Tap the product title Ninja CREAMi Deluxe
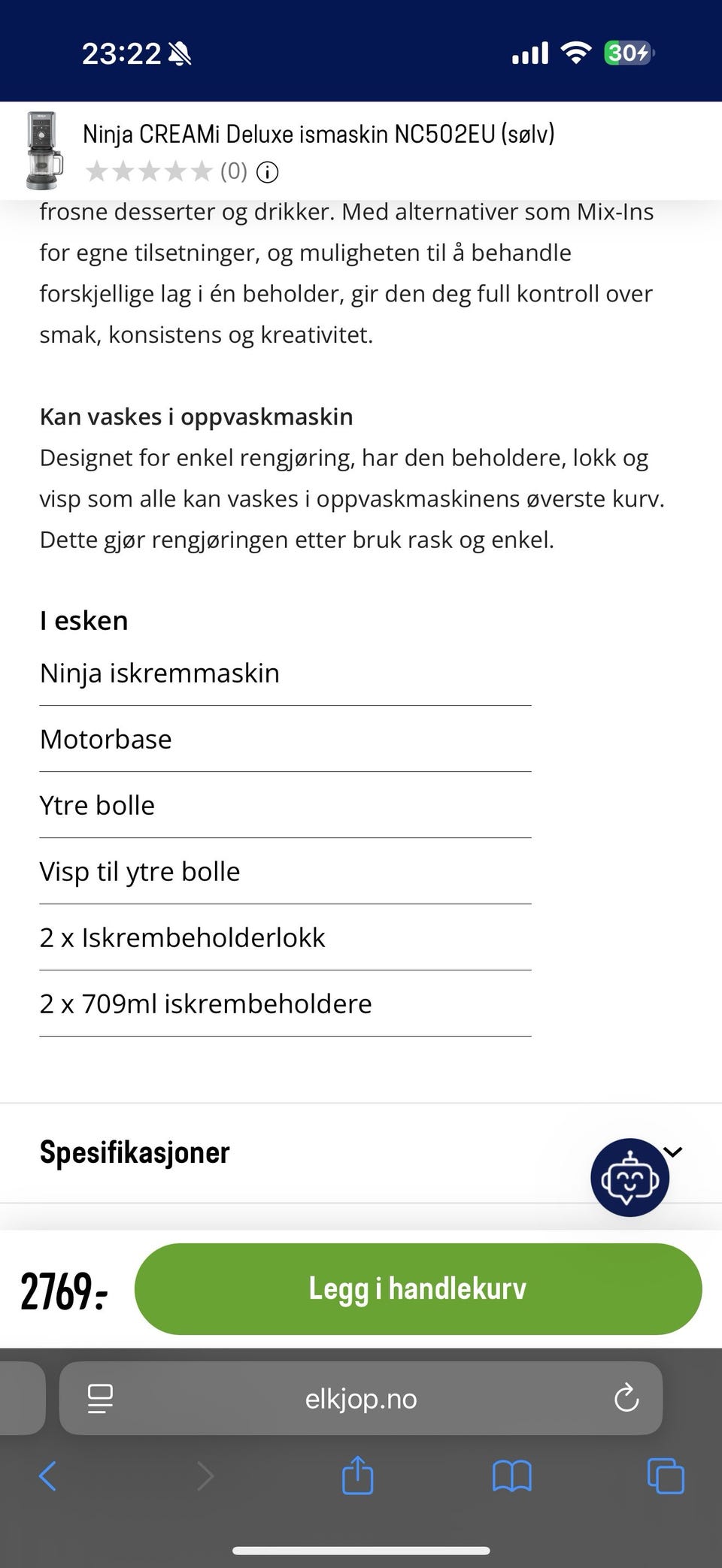This screenshot has width=722, height=1568. coord(319,134)
